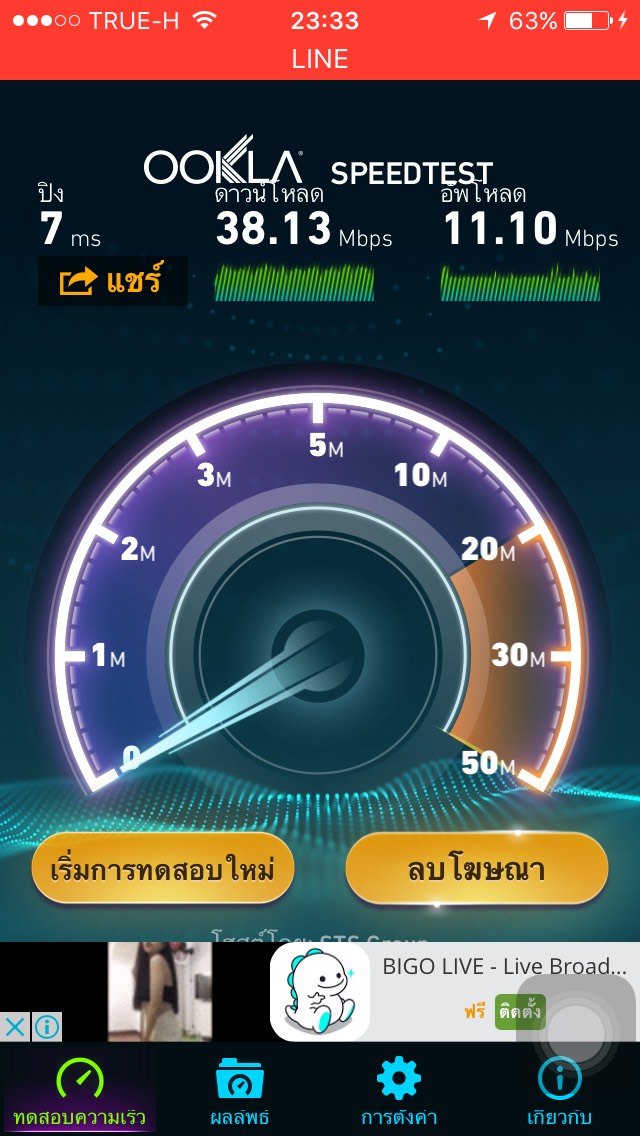Share the speed test result
Image resolution: width=640 pixels, height=1136 pixels.
click(112, 282)
